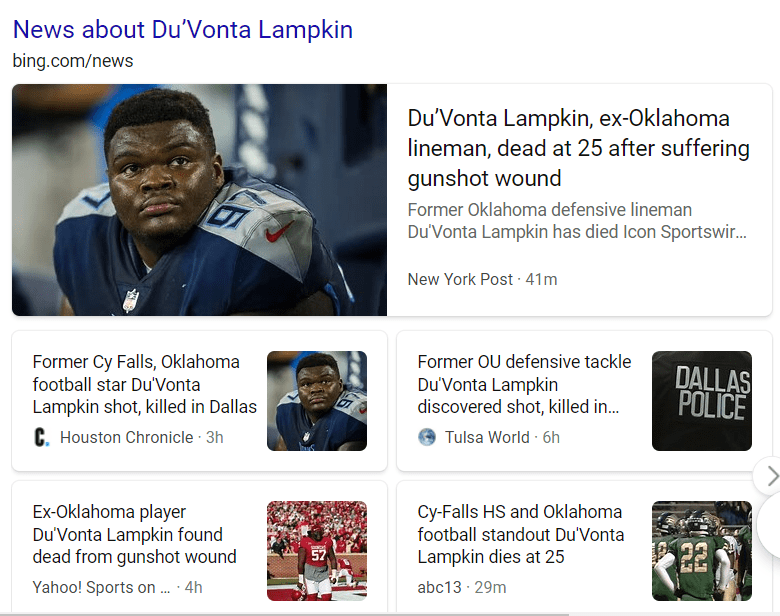Open the Tulsa World article

click(x=524, y=384)
